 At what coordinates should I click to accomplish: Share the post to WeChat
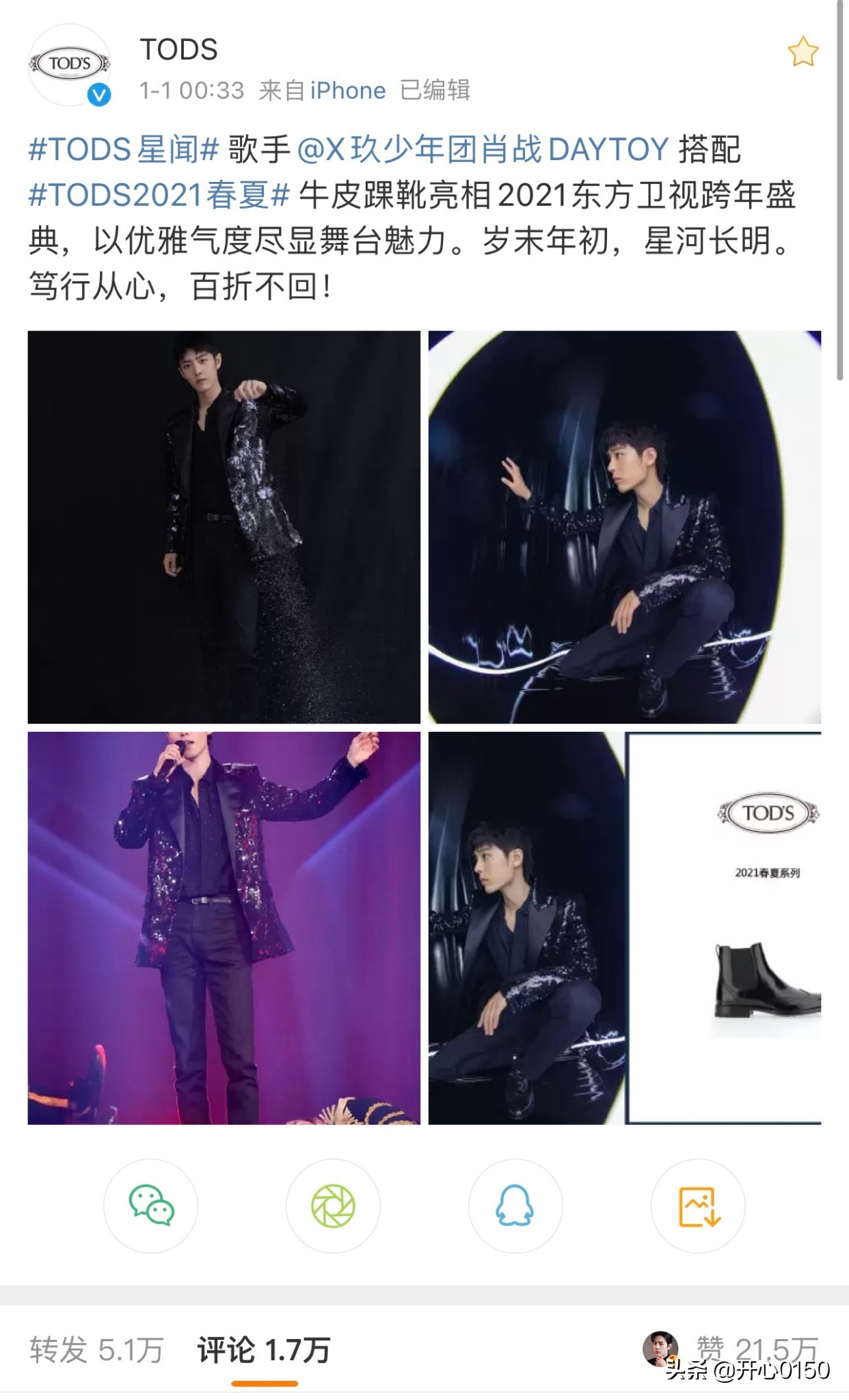tap(151, 1206)
